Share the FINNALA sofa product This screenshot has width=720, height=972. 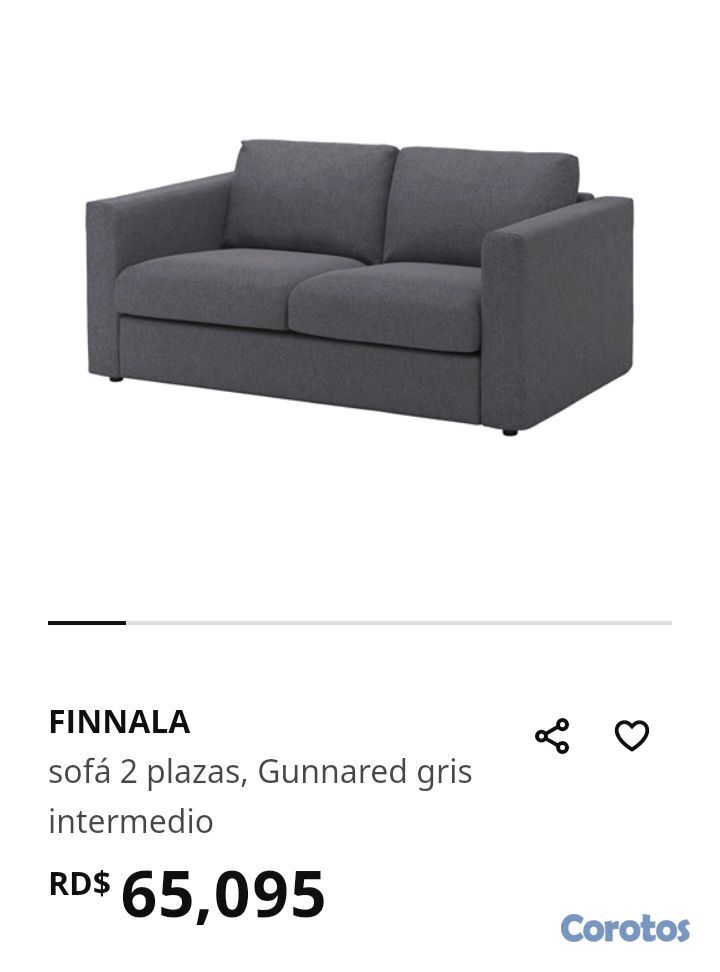pos(552,736)
